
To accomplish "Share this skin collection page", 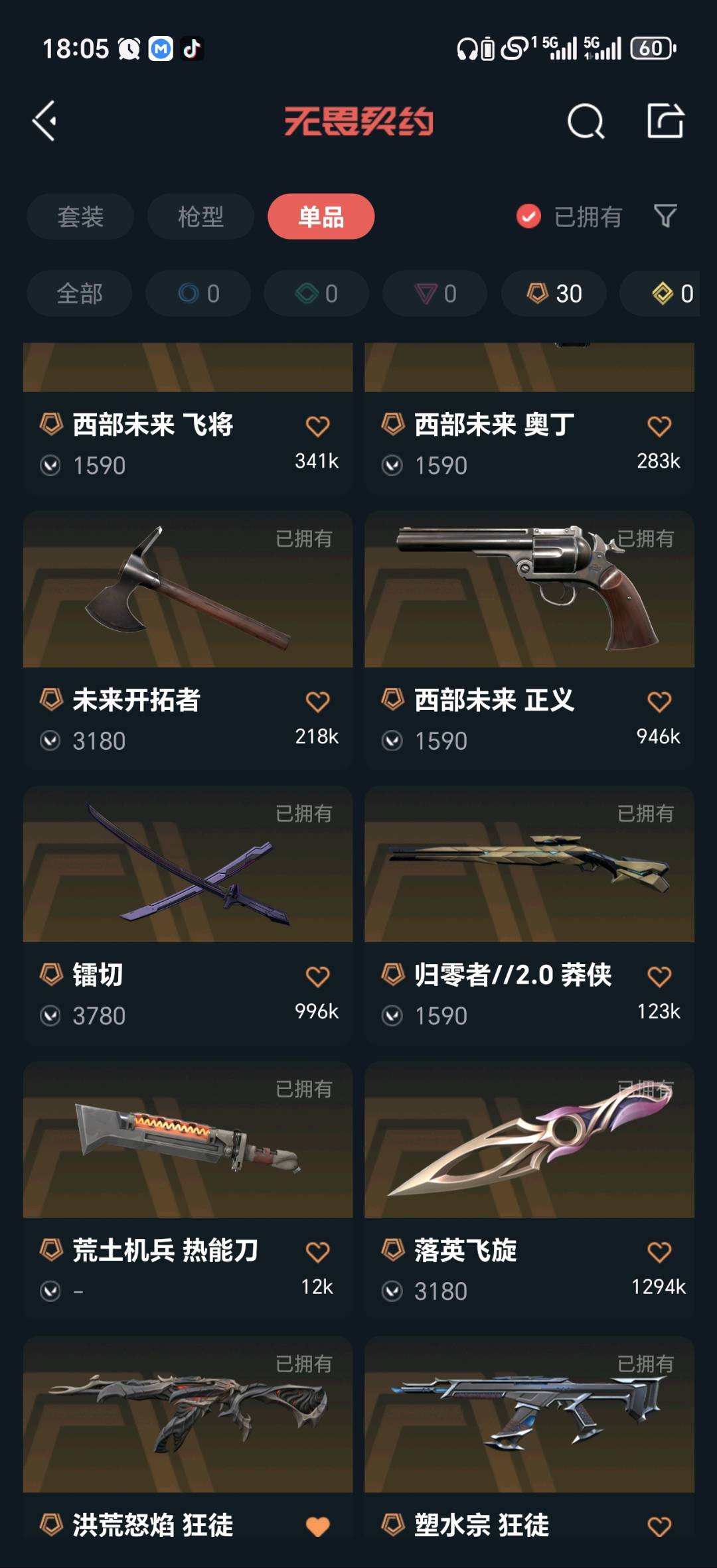I will 665,121.
